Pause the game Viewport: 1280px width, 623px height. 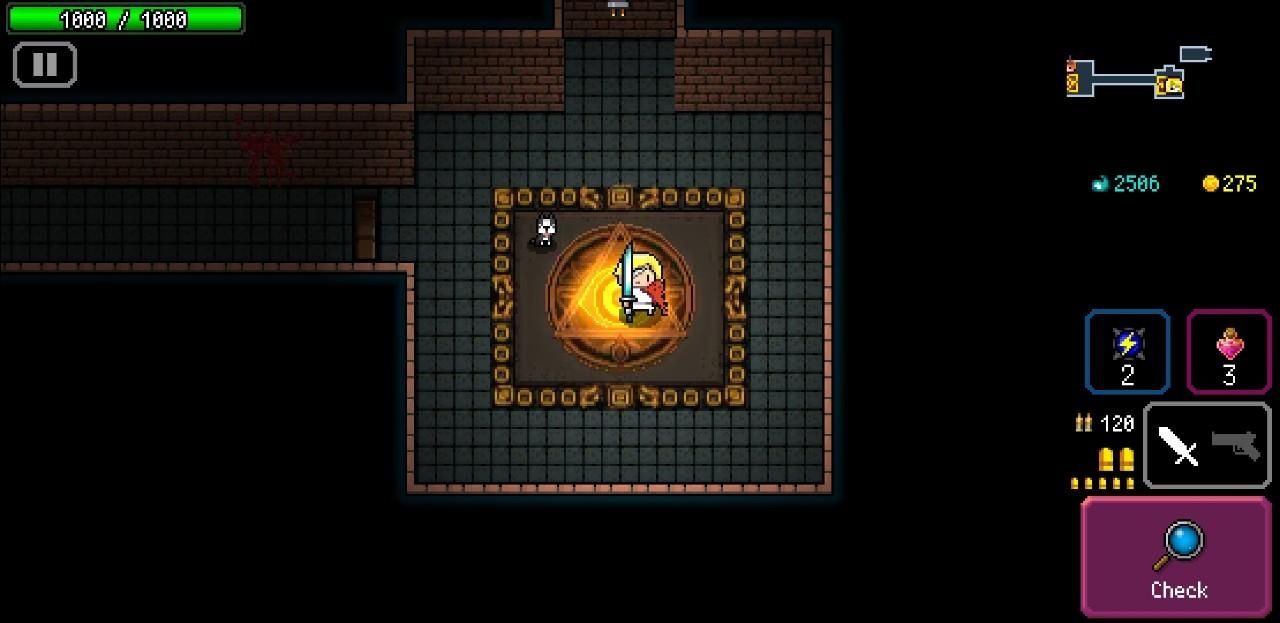click(x=45, y=65)
